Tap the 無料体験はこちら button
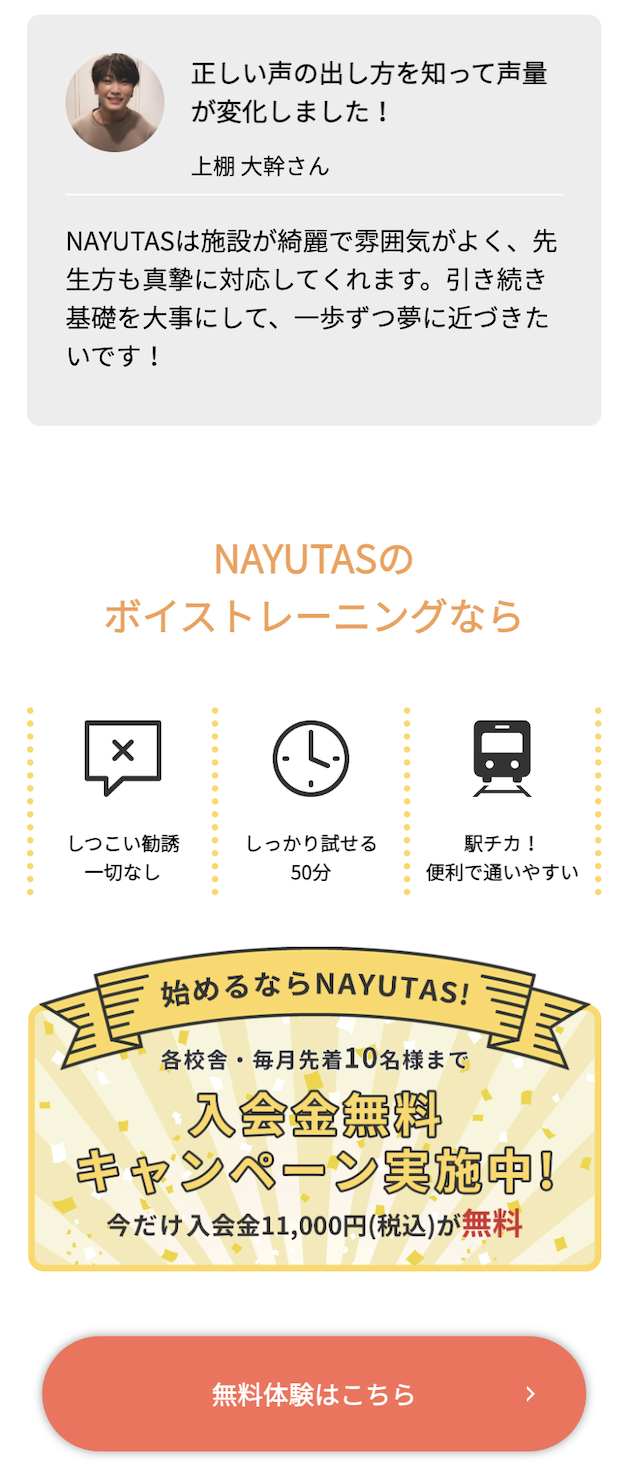The height and width of the screenshot is (1470, 628). pos(313,1393)
